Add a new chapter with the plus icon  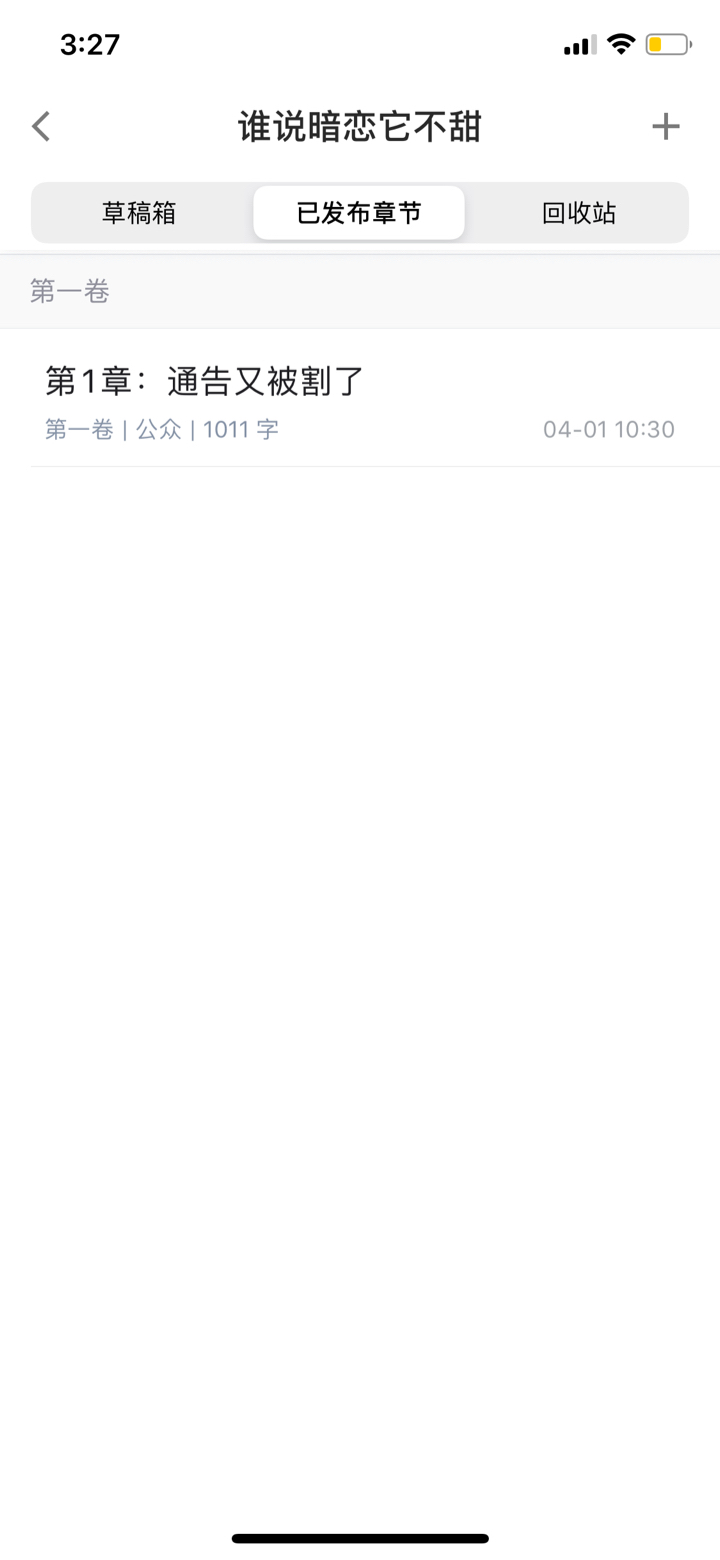coord(666,126)
